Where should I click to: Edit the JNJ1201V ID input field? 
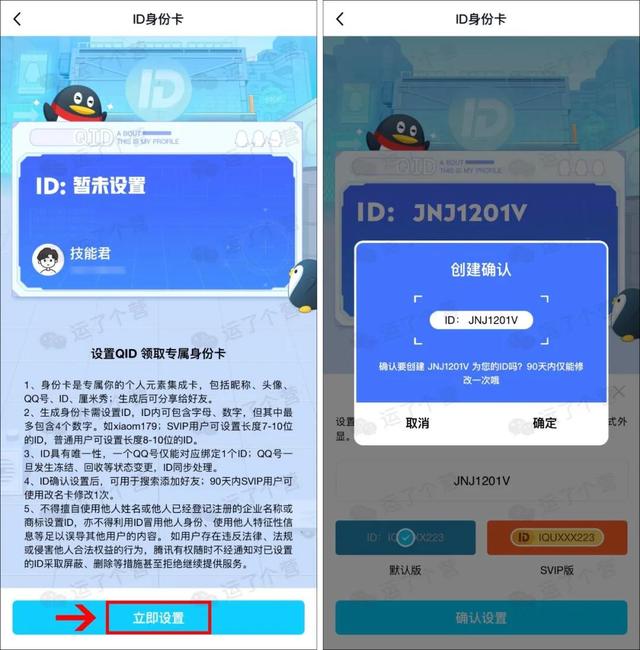[481, 480]
